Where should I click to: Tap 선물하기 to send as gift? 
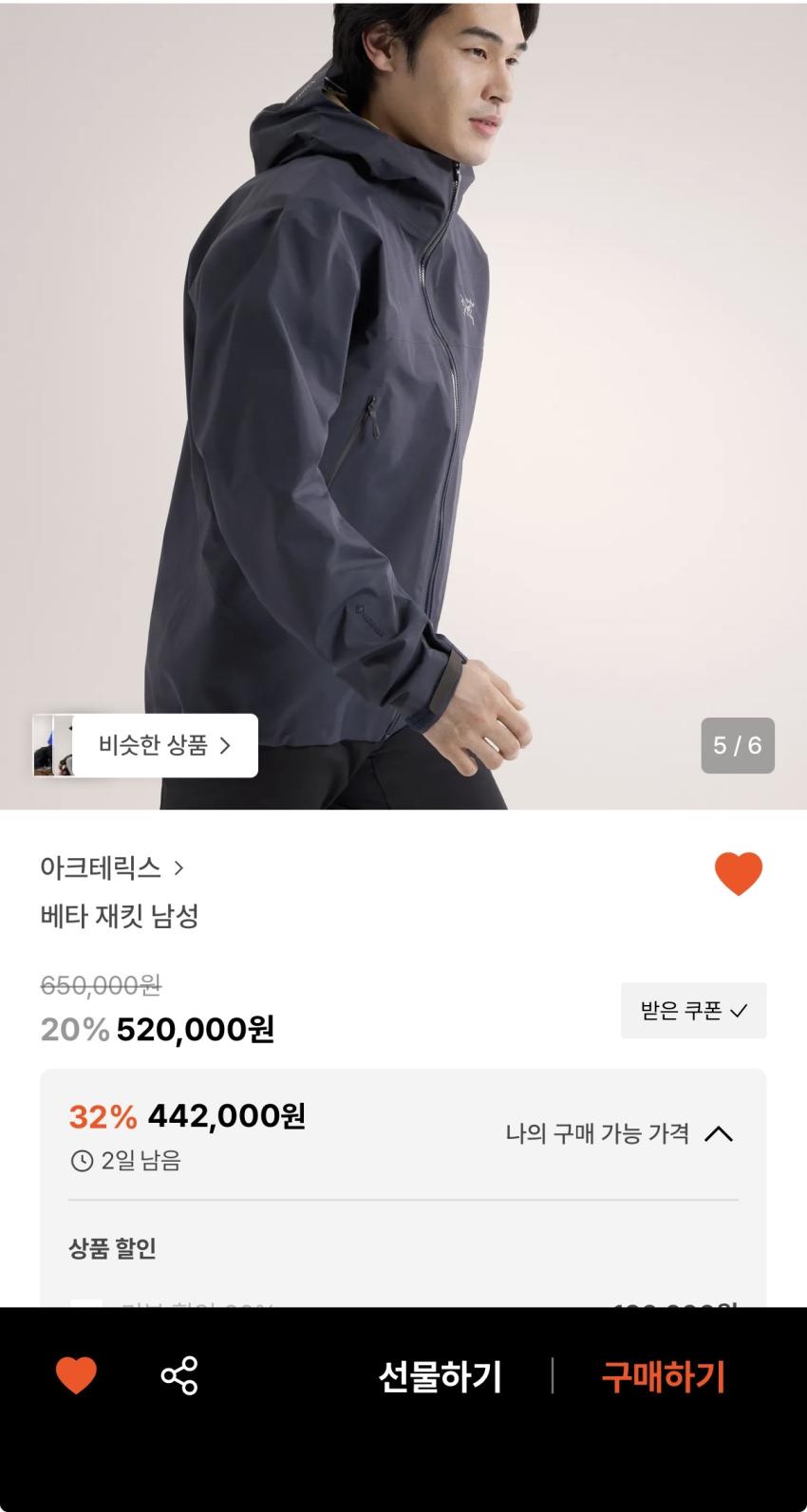click(x=440, y=1376)
